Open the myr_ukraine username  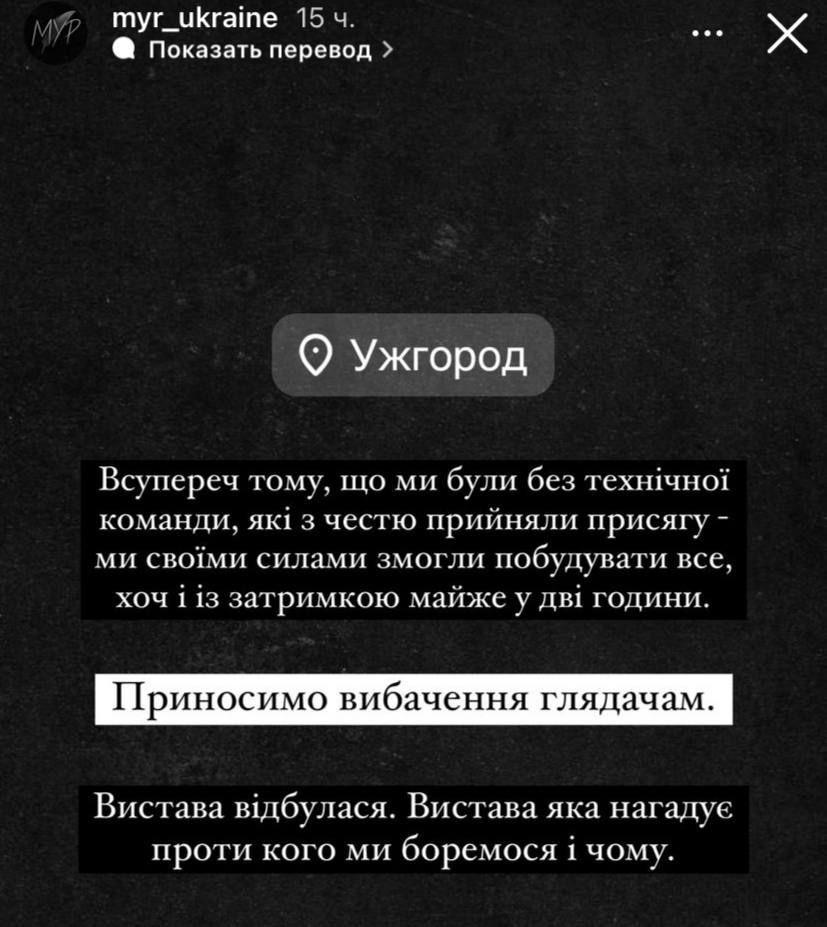pyautogui.click(x=194, y=19)
